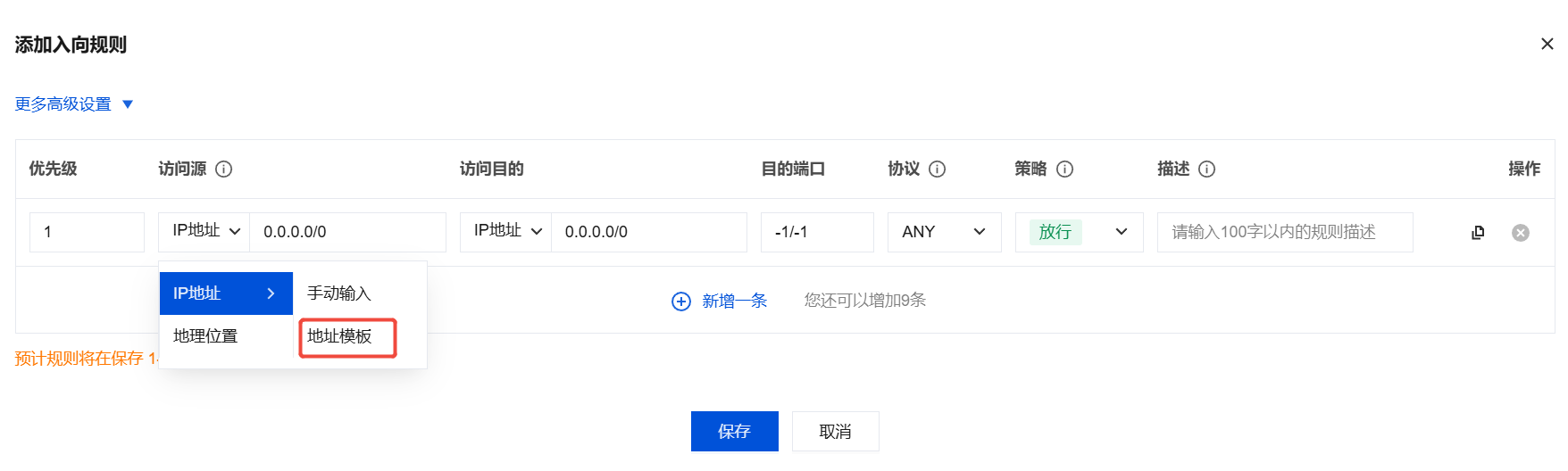
Task: Choose 手动输入 option
Action: click(x=339, y=293)
